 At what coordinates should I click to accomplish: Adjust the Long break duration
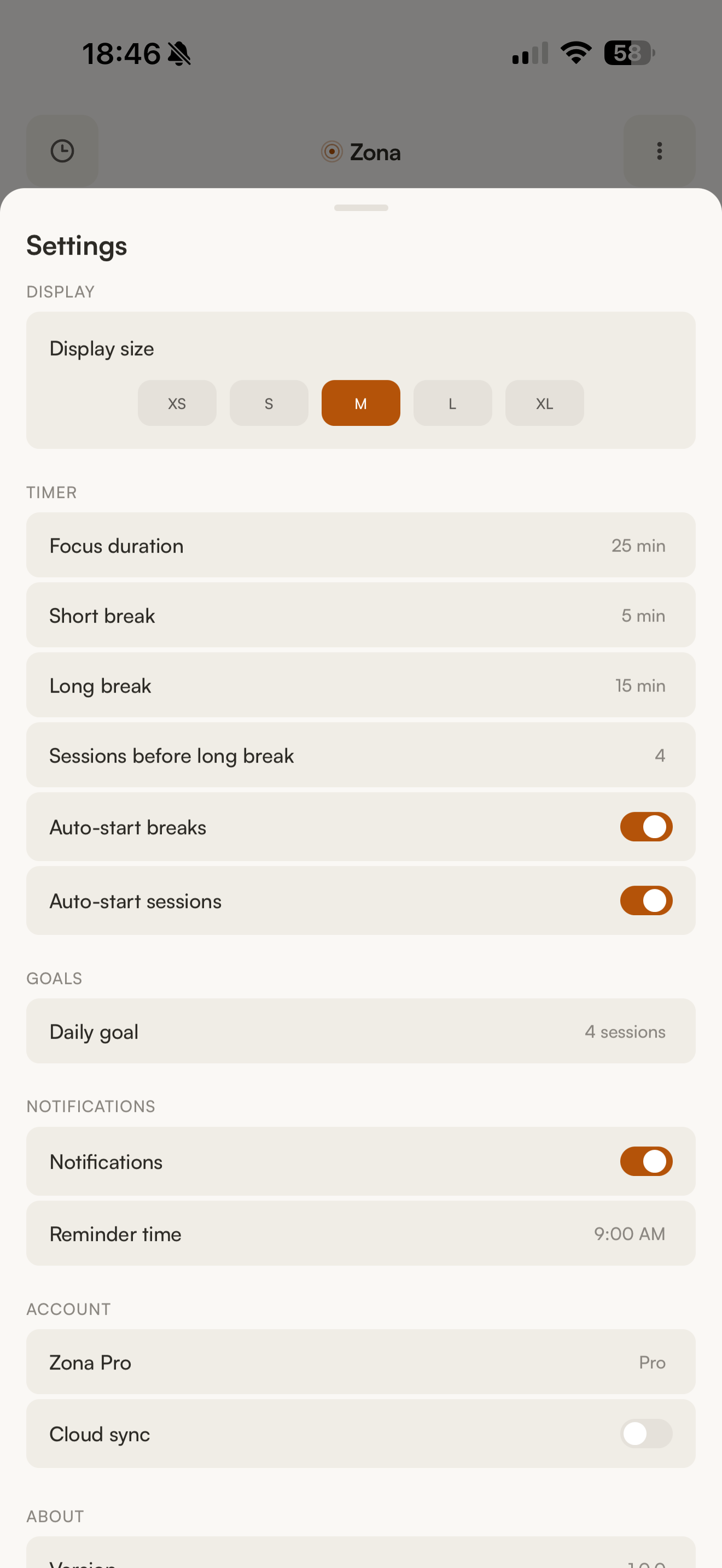[361, 685]
